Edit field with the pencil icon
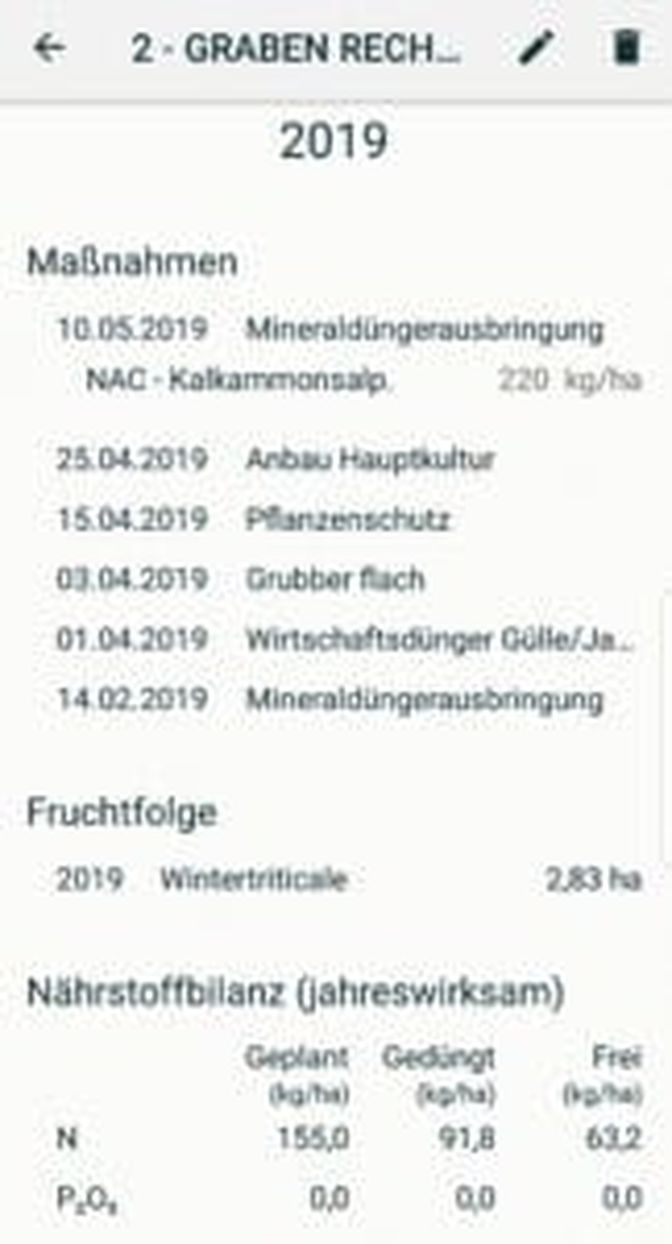The image size is (672, 1244). (x=536, y=49)
